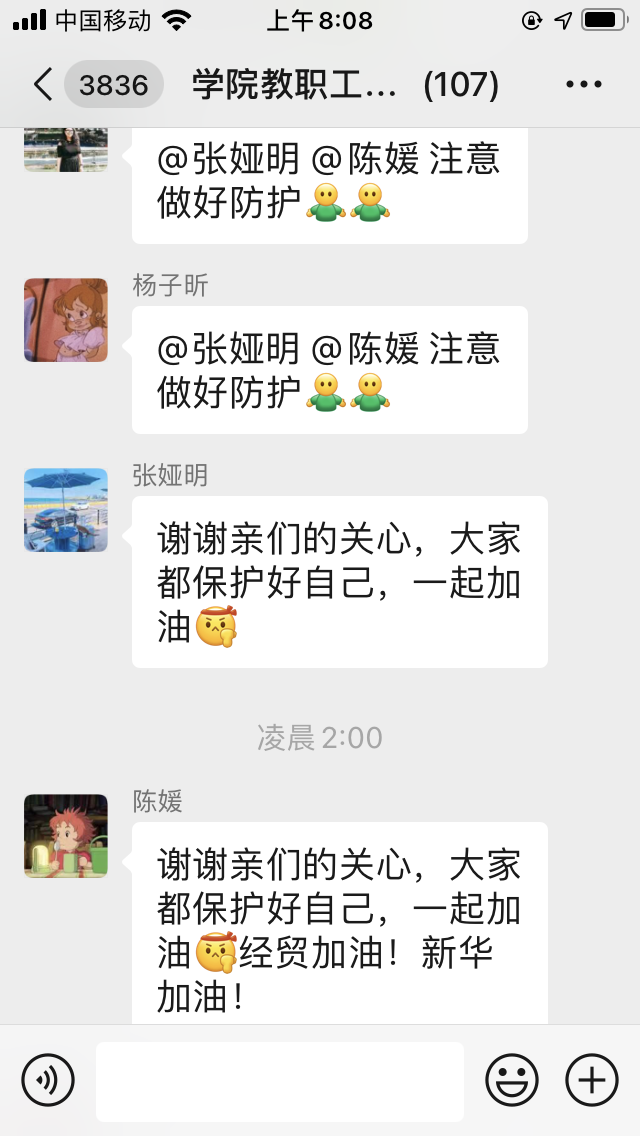
Task: Go back to the chat list
Action: click(43, 85)
